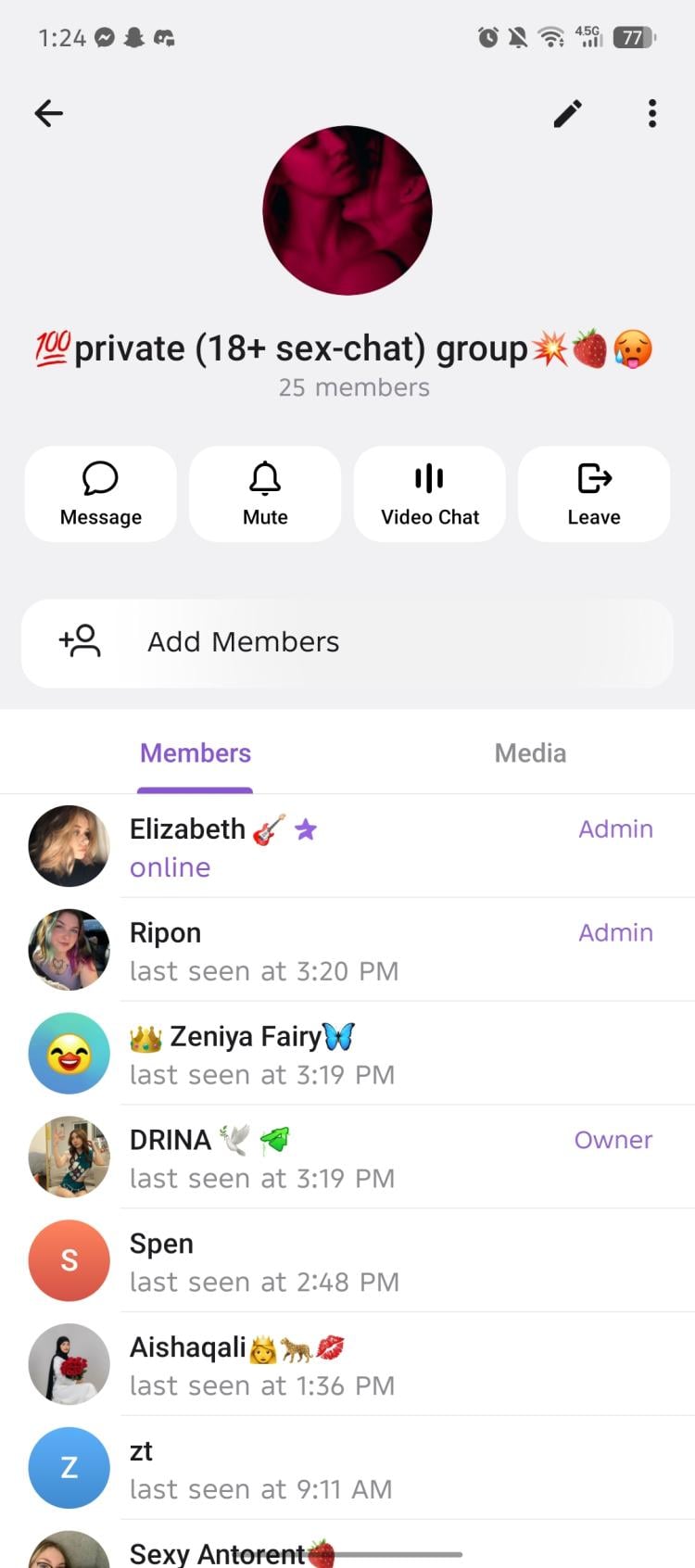Tap the Message button
This screenshot has height=1568, width=695.
tap(101, 494)
